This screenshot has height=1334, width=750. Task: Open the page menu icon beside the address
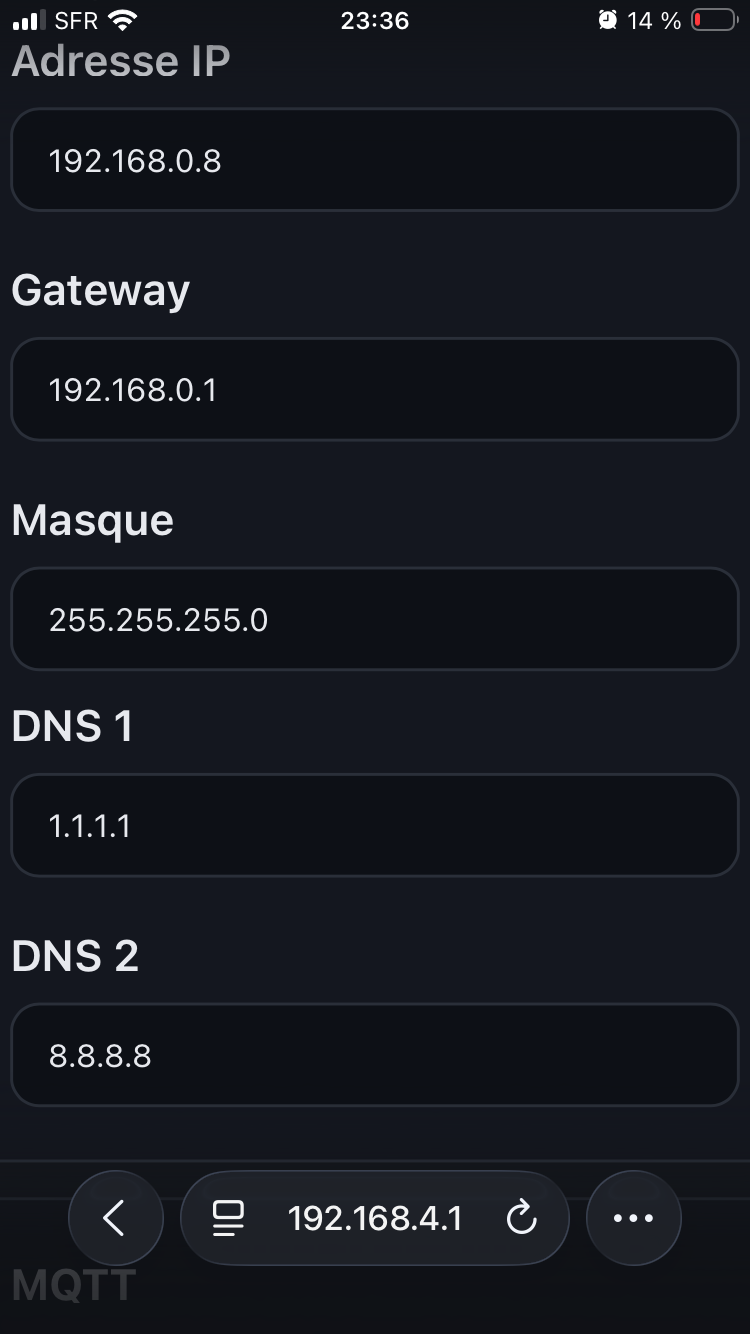pos(229,1218)
